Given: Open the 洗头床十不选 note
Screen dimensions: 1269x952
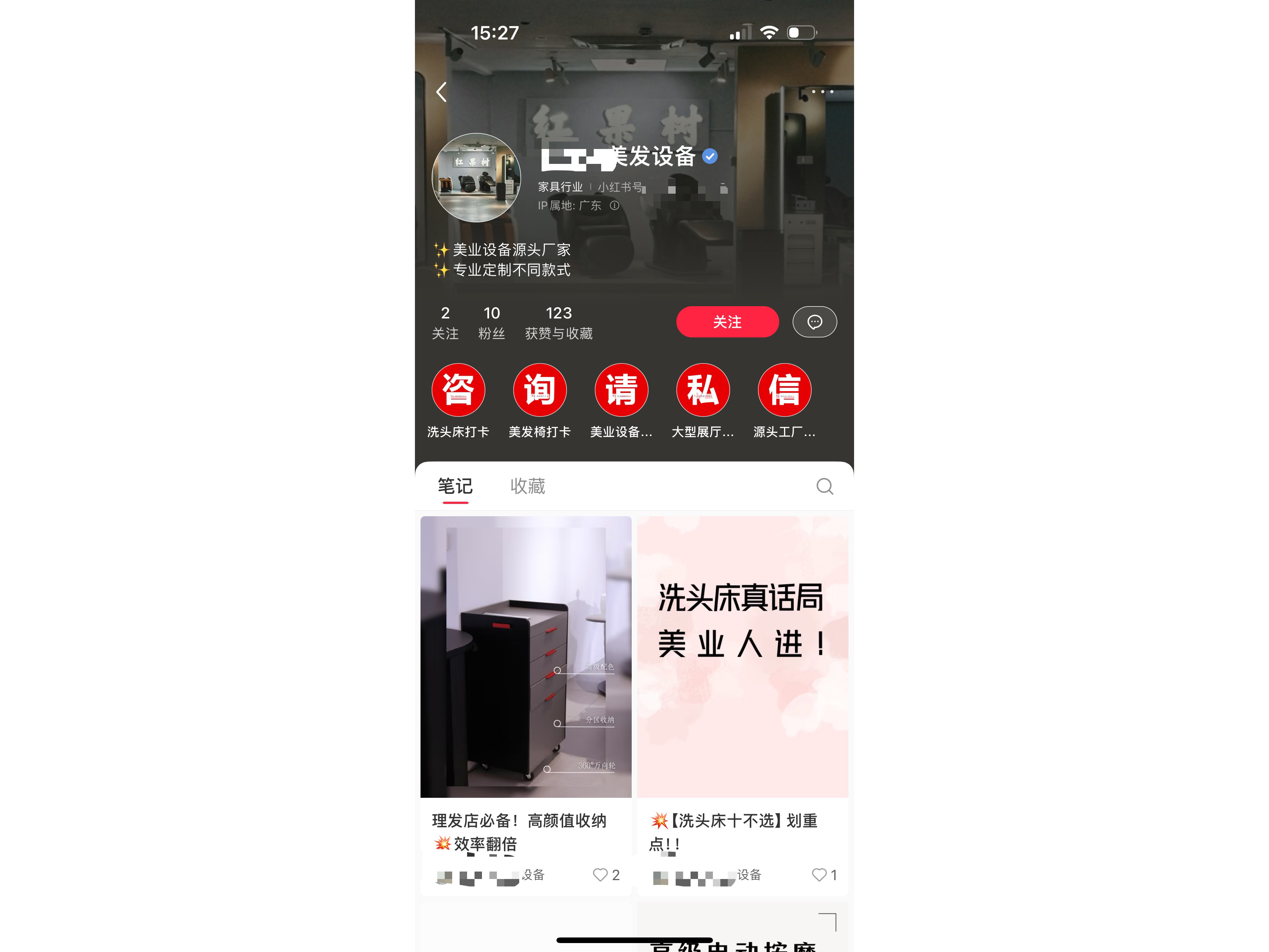Looking at the screenshot, I should [x=742, y=657].
